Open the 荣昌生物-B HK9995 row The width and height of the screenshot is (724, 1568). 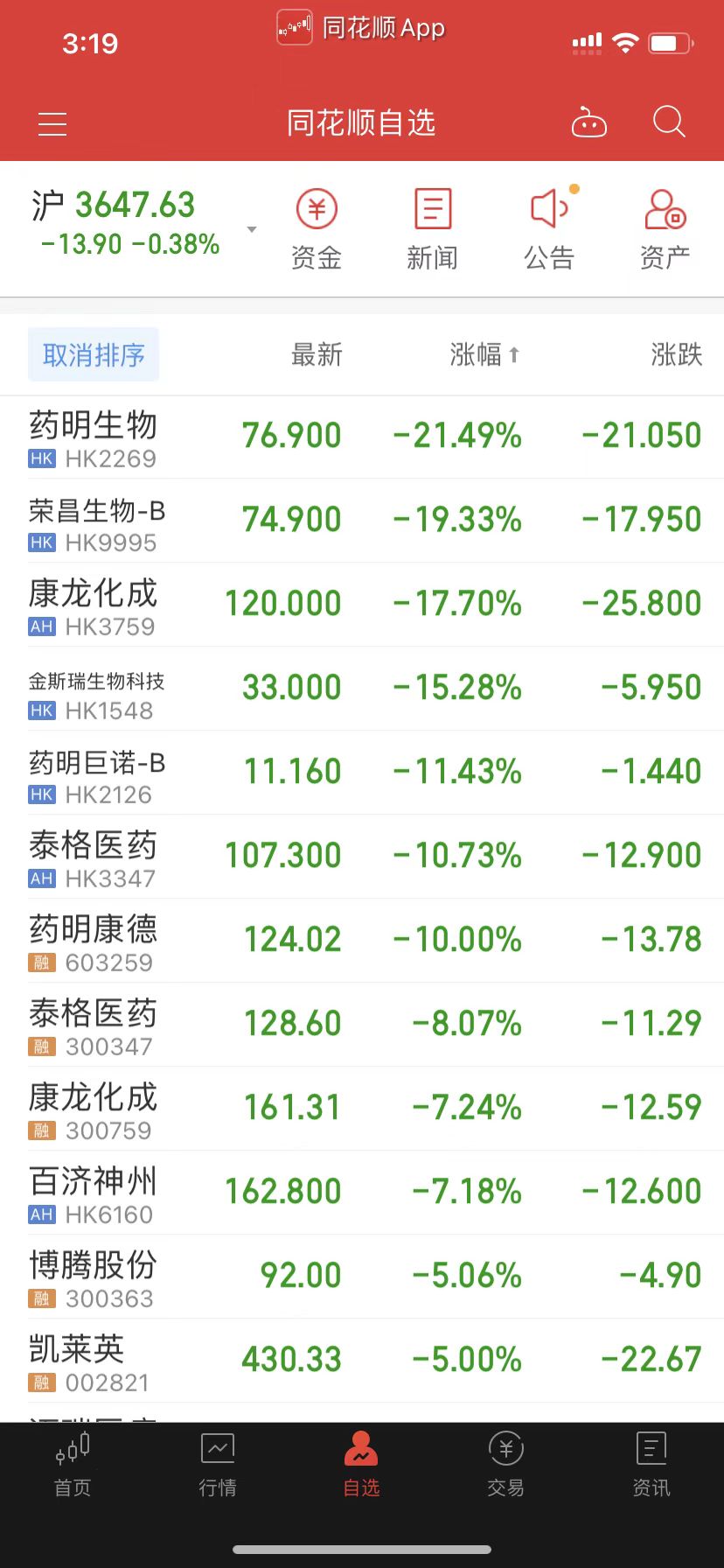[362, 521]
